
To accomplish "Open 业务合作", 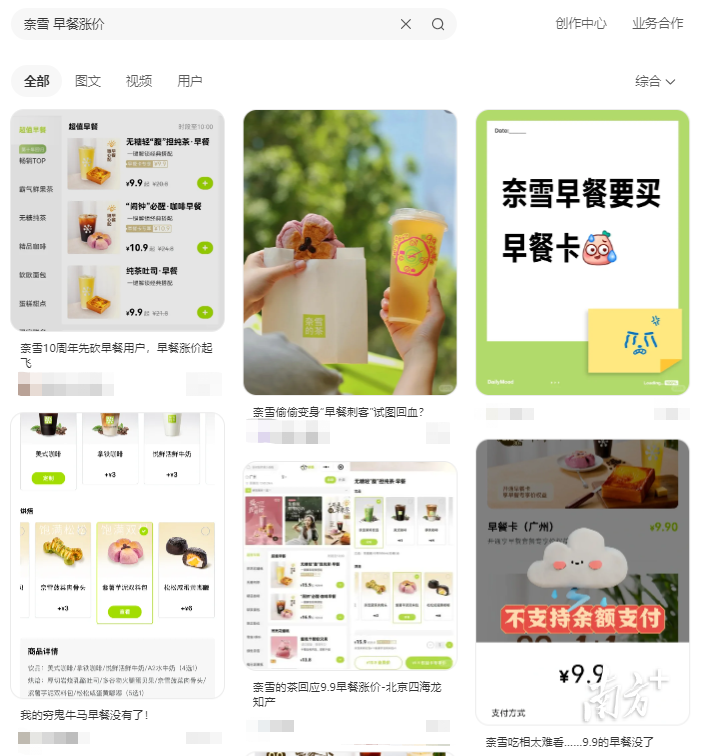I will [x=658, y=23].
